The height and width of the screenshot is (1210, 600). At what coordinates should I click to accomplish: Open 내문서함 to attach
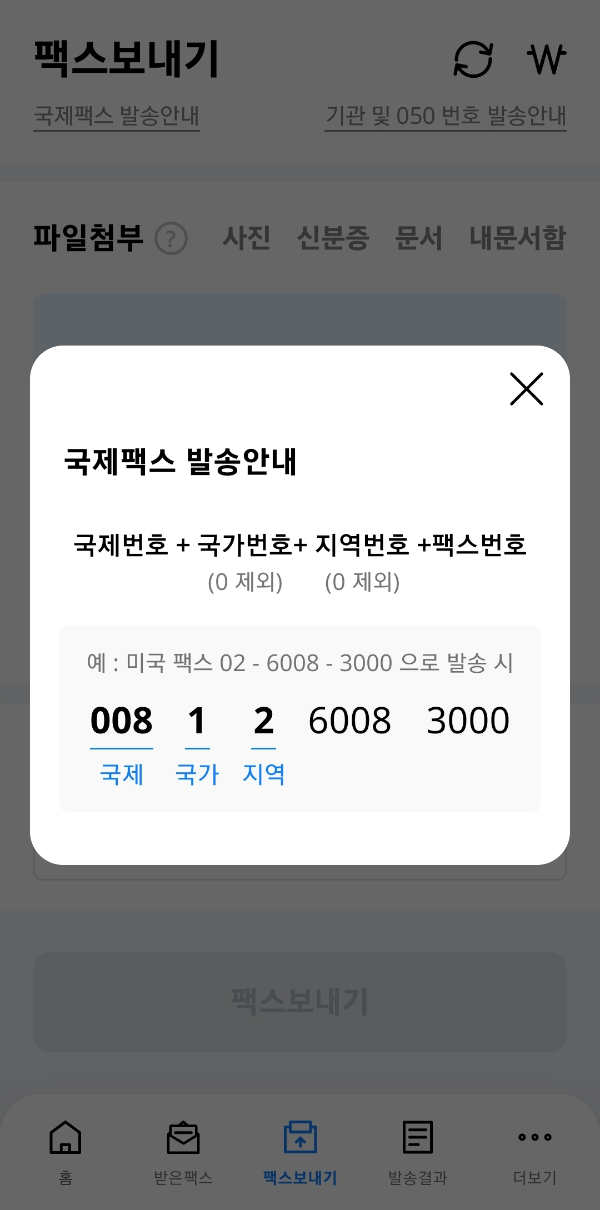(x=517, y=238)
